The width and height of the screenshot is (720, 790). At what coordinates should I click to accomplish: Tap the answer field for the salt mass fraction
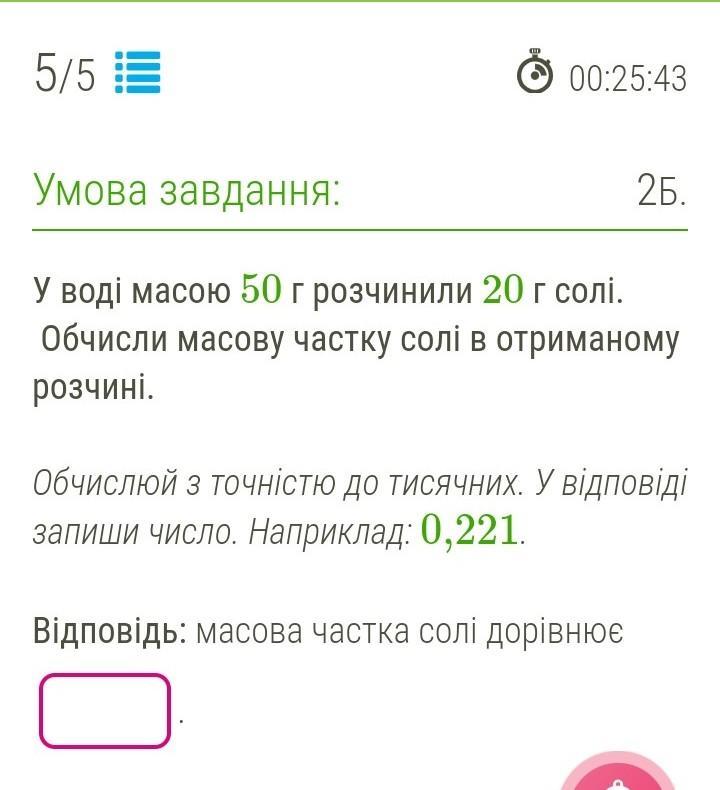point(105,711)
